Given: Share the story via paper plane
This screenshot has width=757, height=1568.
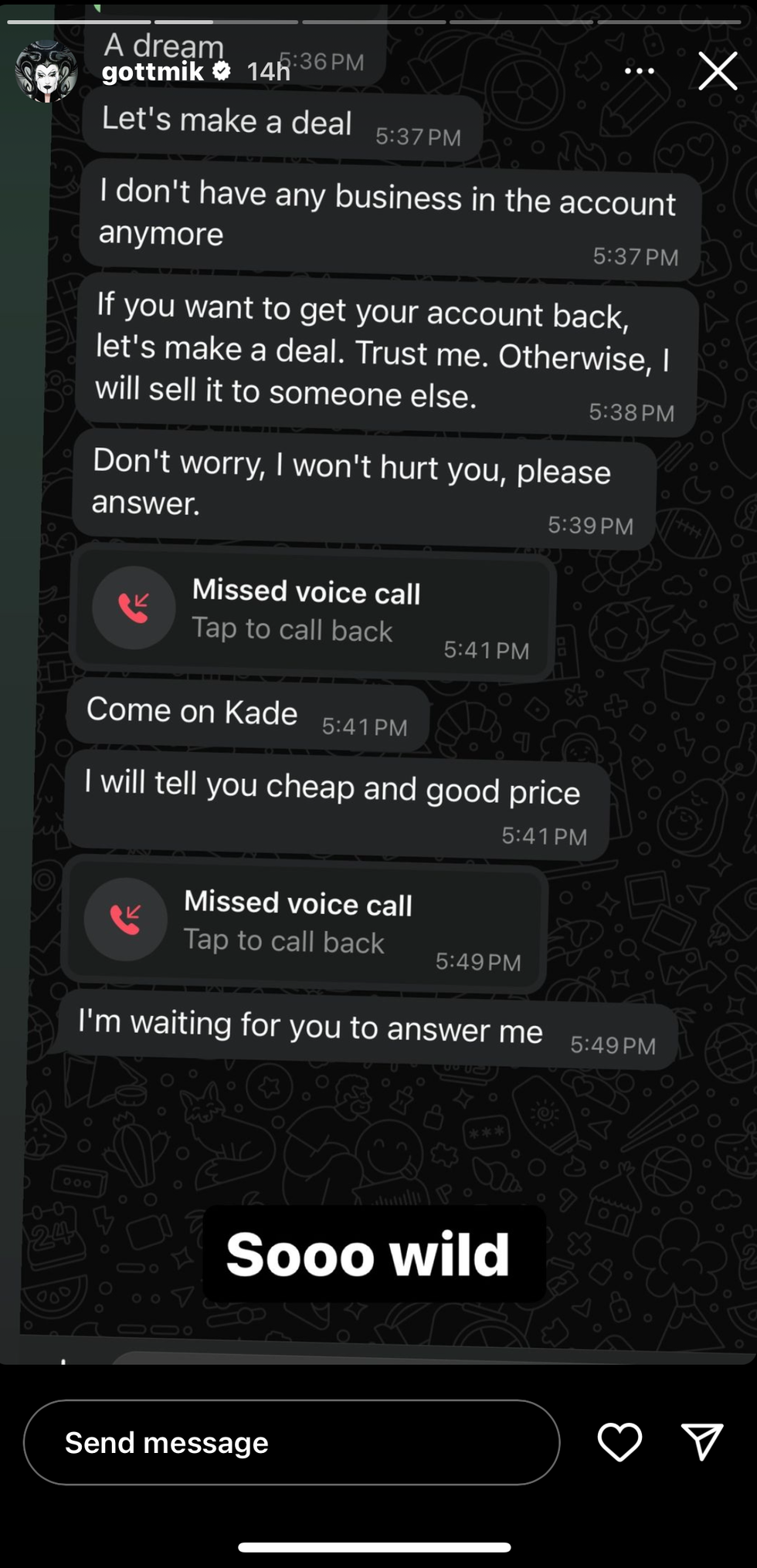Looking at the screenshot, I should click(x=702, y=1441).
